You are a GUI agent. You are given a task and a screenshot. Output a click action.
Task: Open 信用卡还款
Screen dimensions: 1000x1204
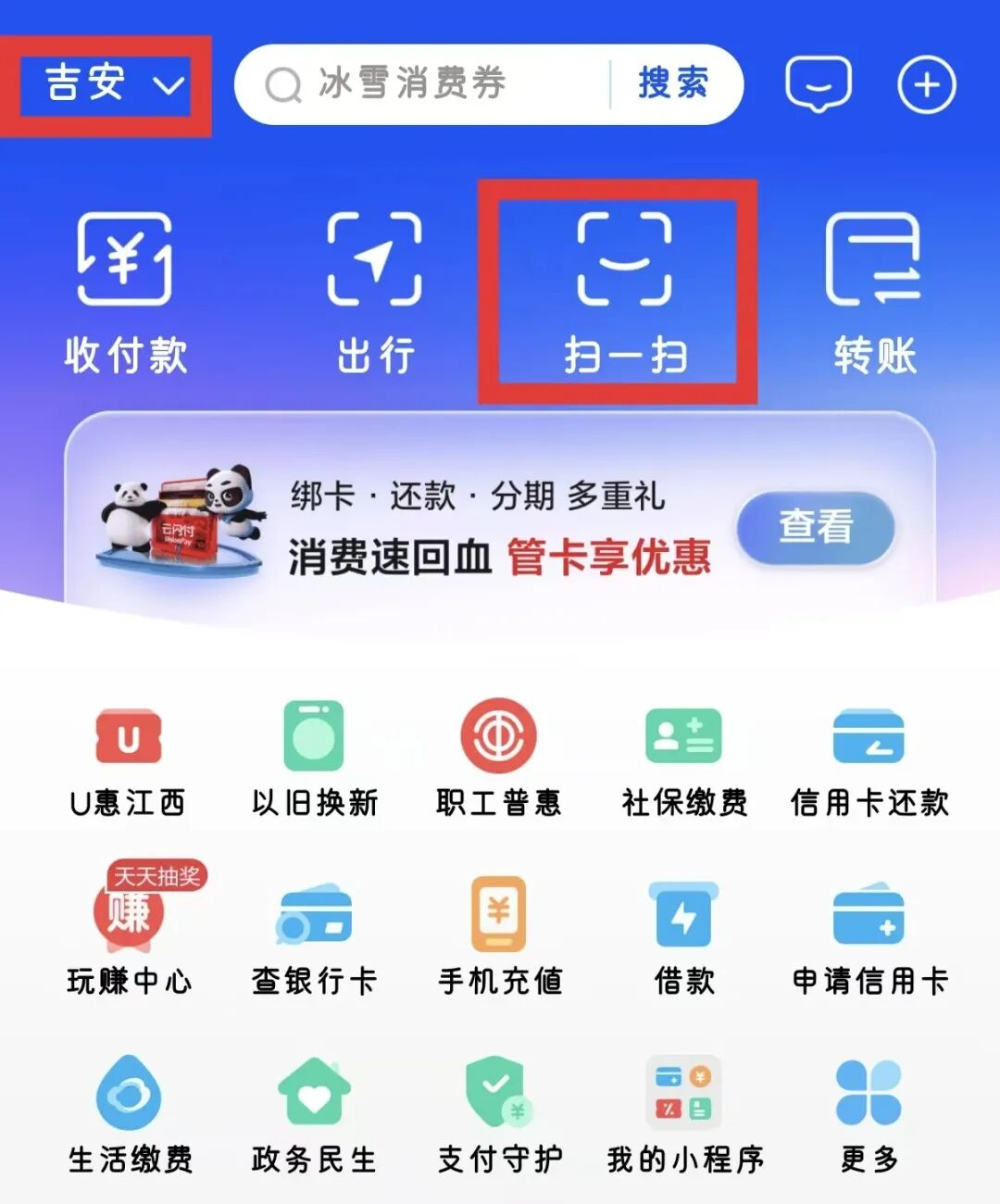click(869, 759)
